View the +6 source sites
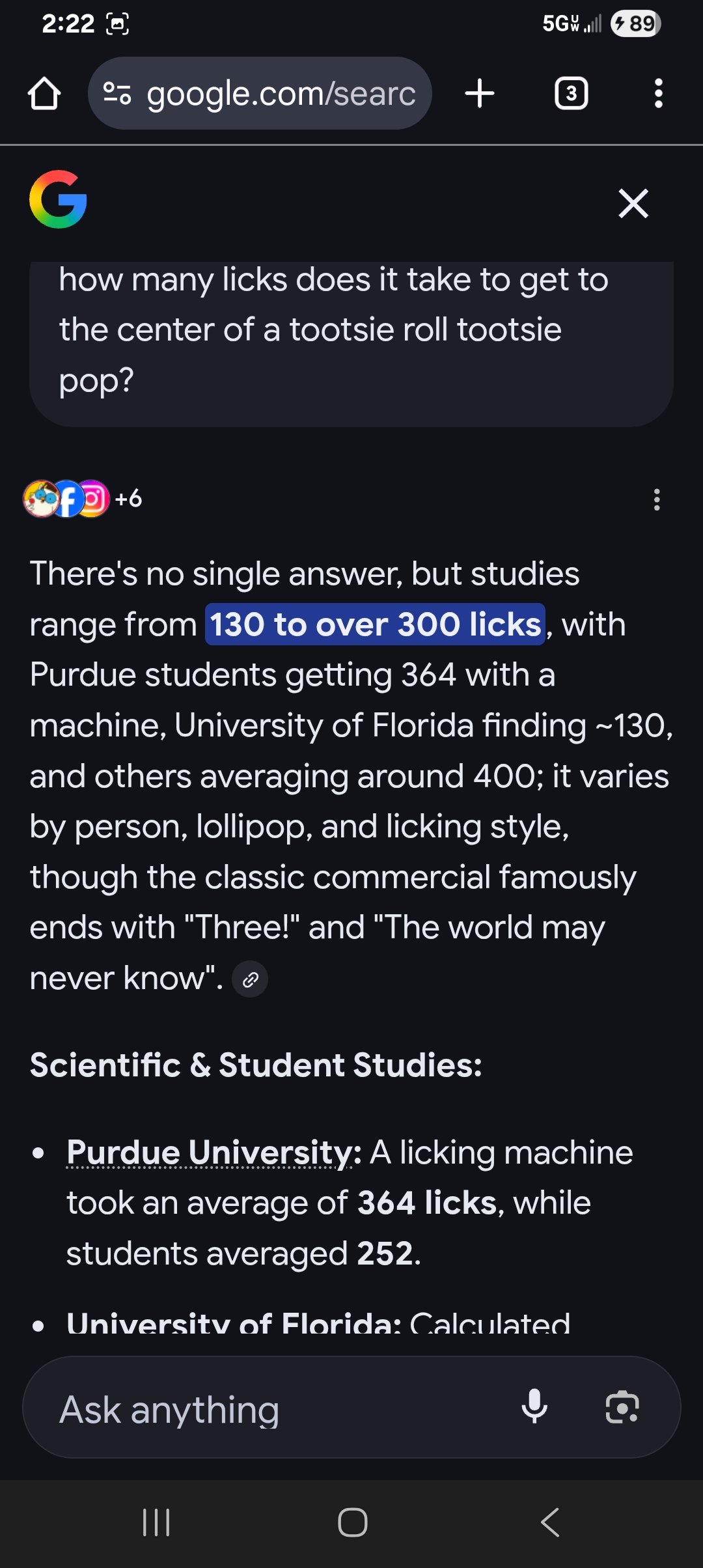This screenshot has height=1568, width=703. [83, 499]
